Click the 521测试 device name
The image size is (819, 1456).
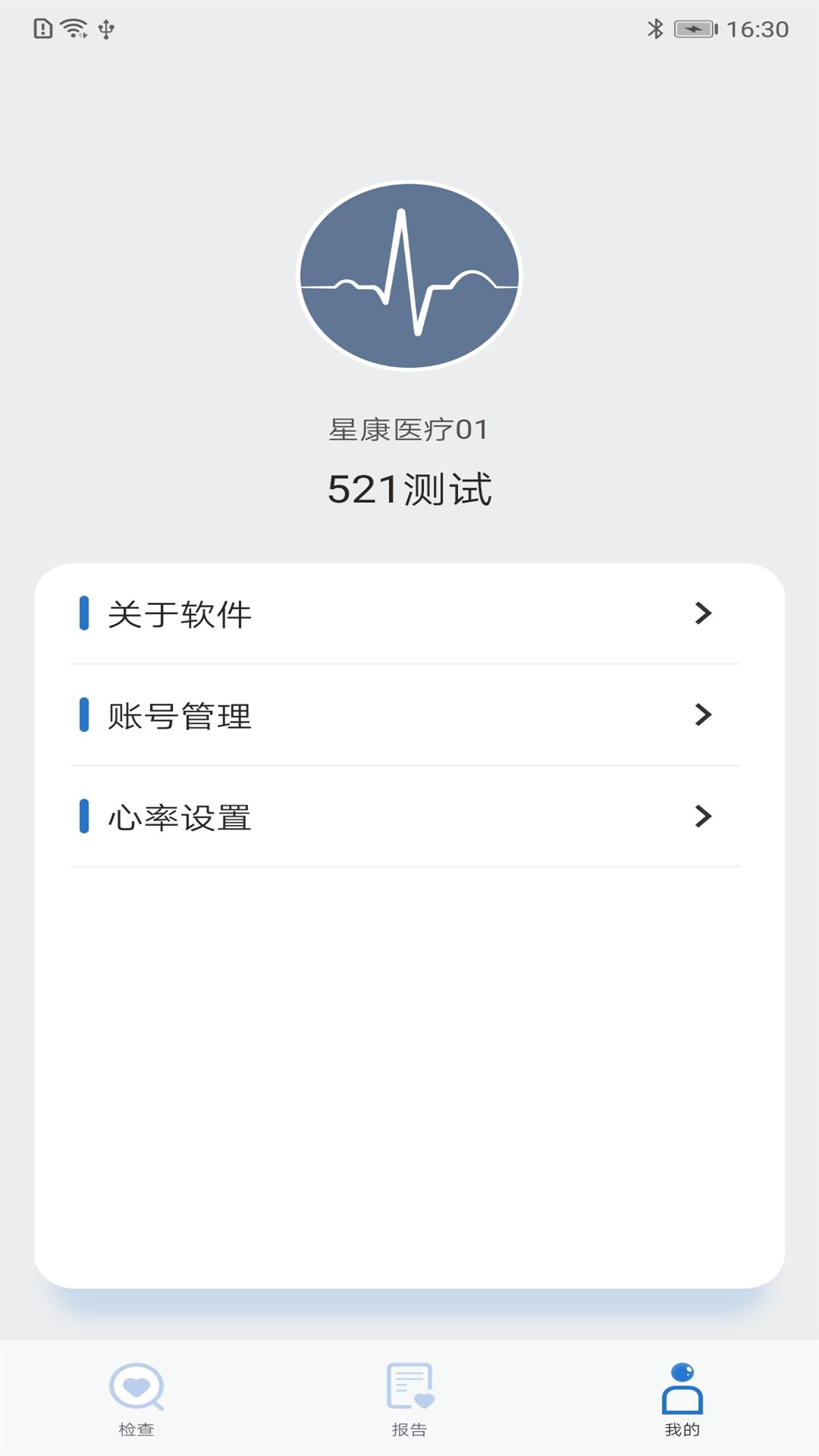pyautogui.click(x=409, y=489)
